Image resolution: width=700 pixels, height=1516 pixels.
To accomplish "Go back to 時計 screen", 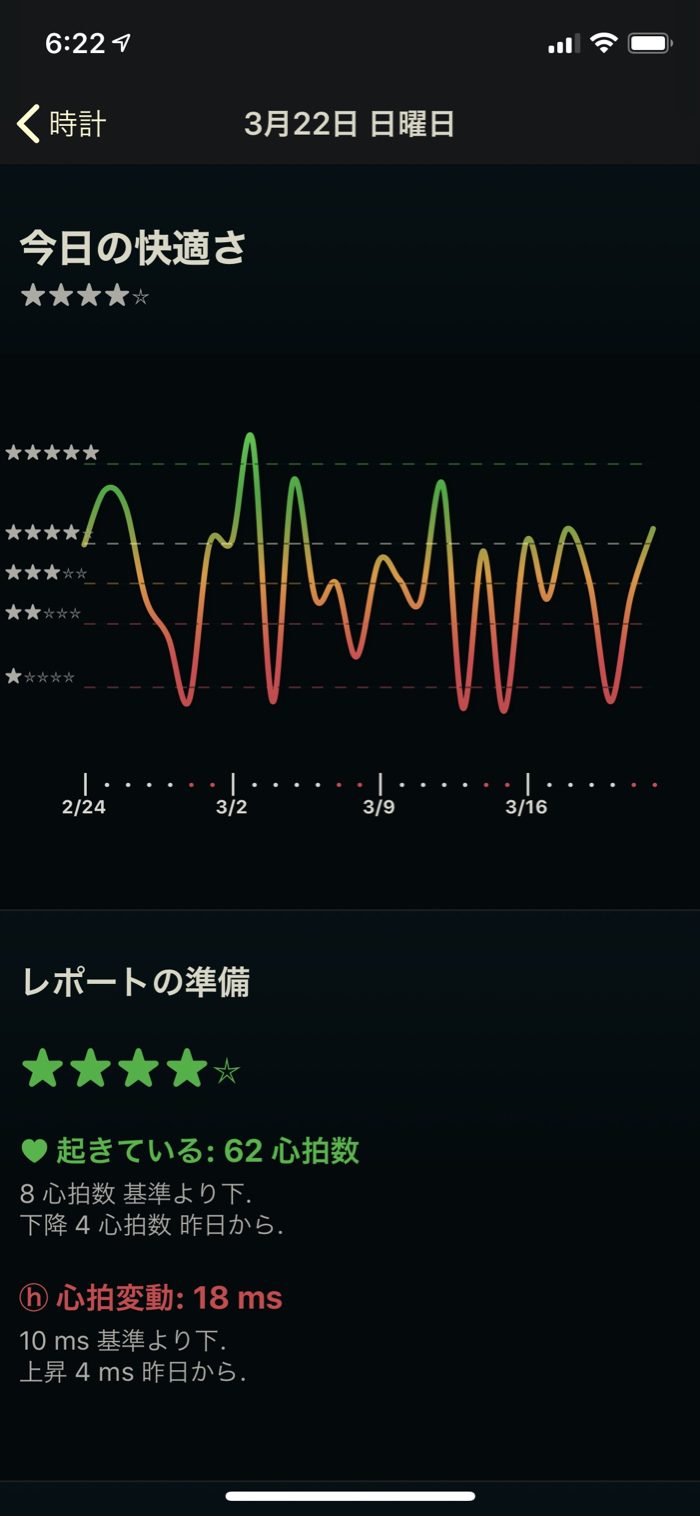I will click(x=62, y=124).
